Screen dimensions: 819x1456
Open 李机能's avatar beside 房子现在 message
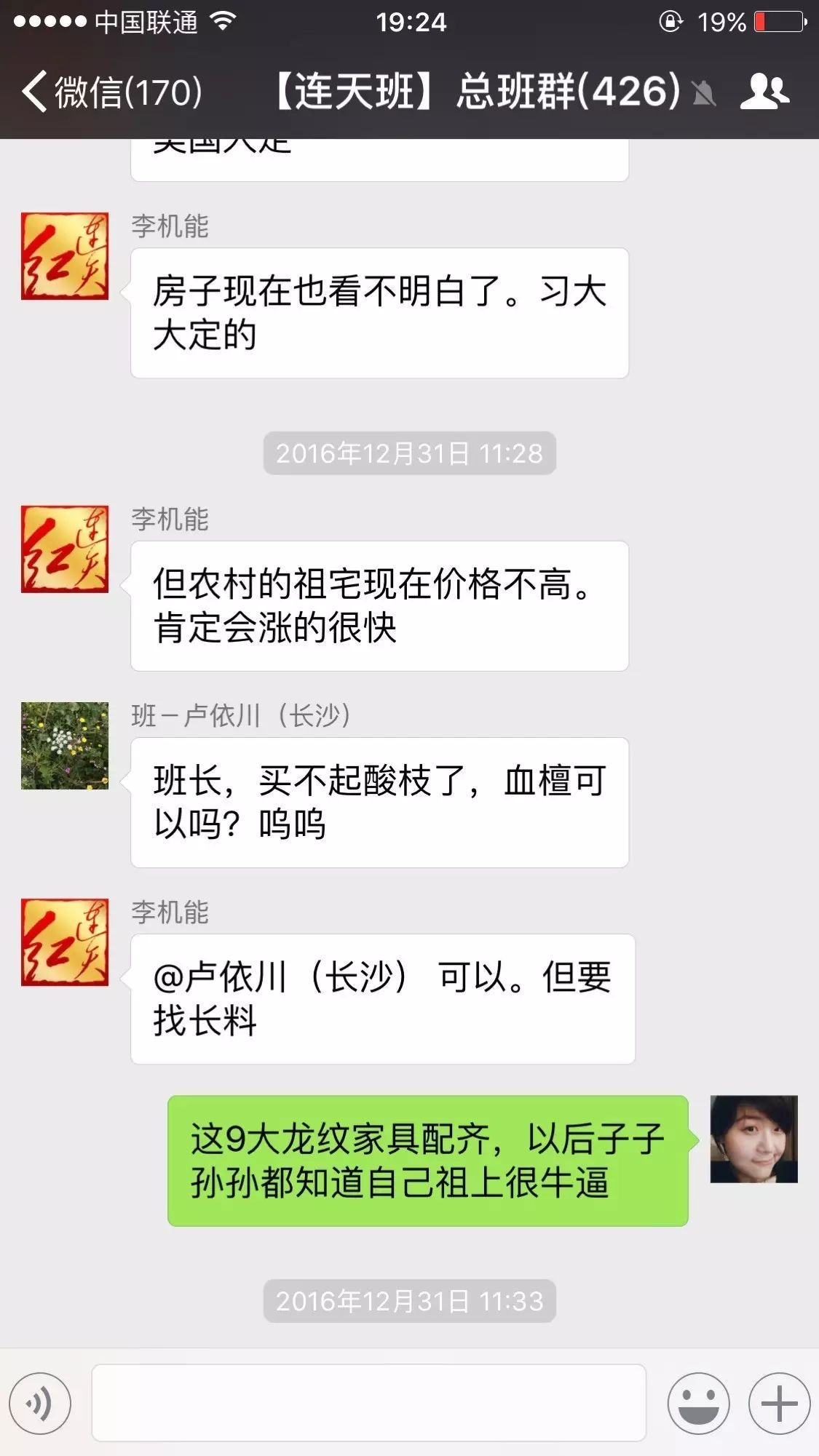(65, 256)
